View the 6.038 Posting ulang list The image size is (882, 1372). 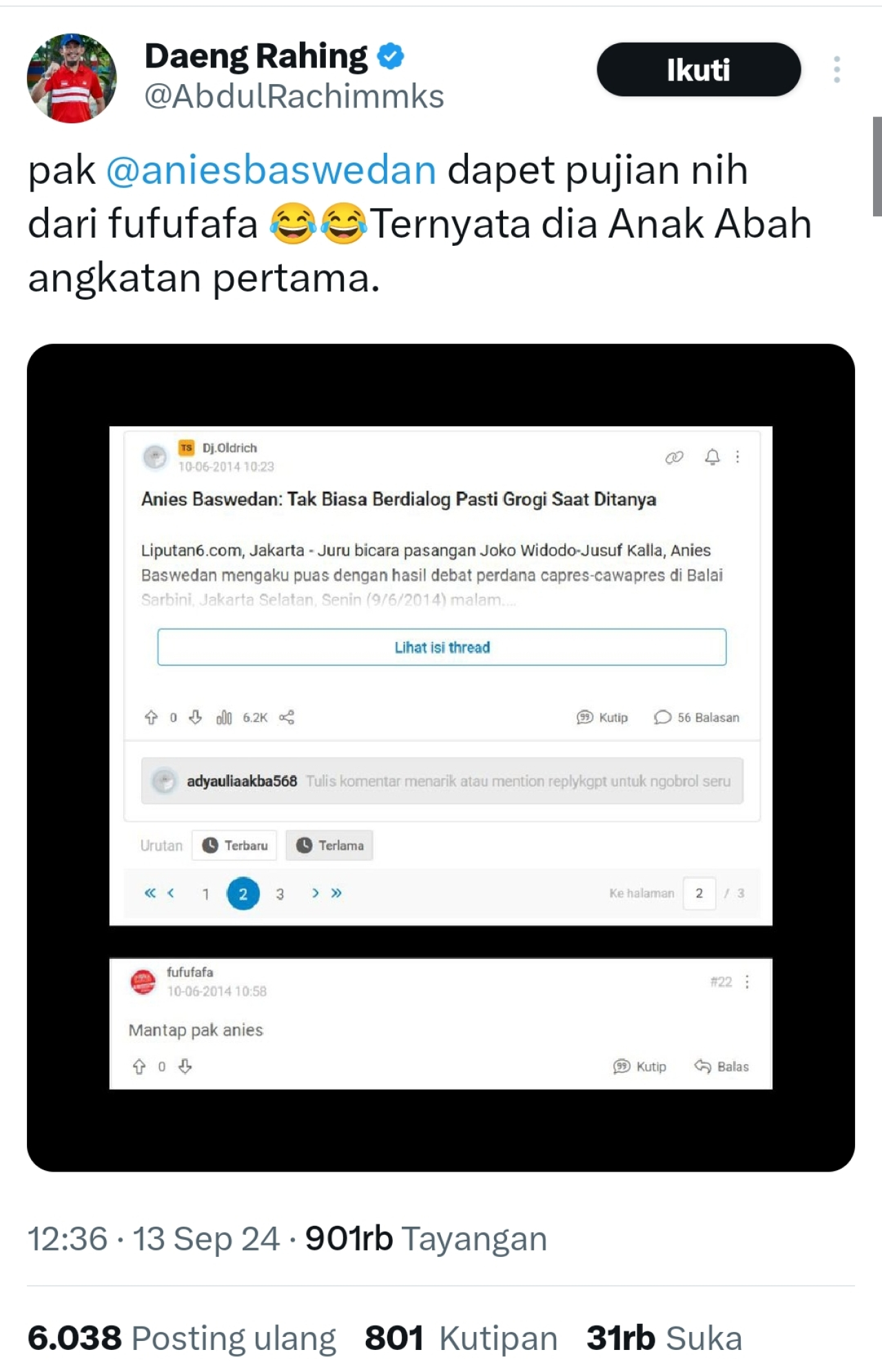click(x=181, y=1338)
